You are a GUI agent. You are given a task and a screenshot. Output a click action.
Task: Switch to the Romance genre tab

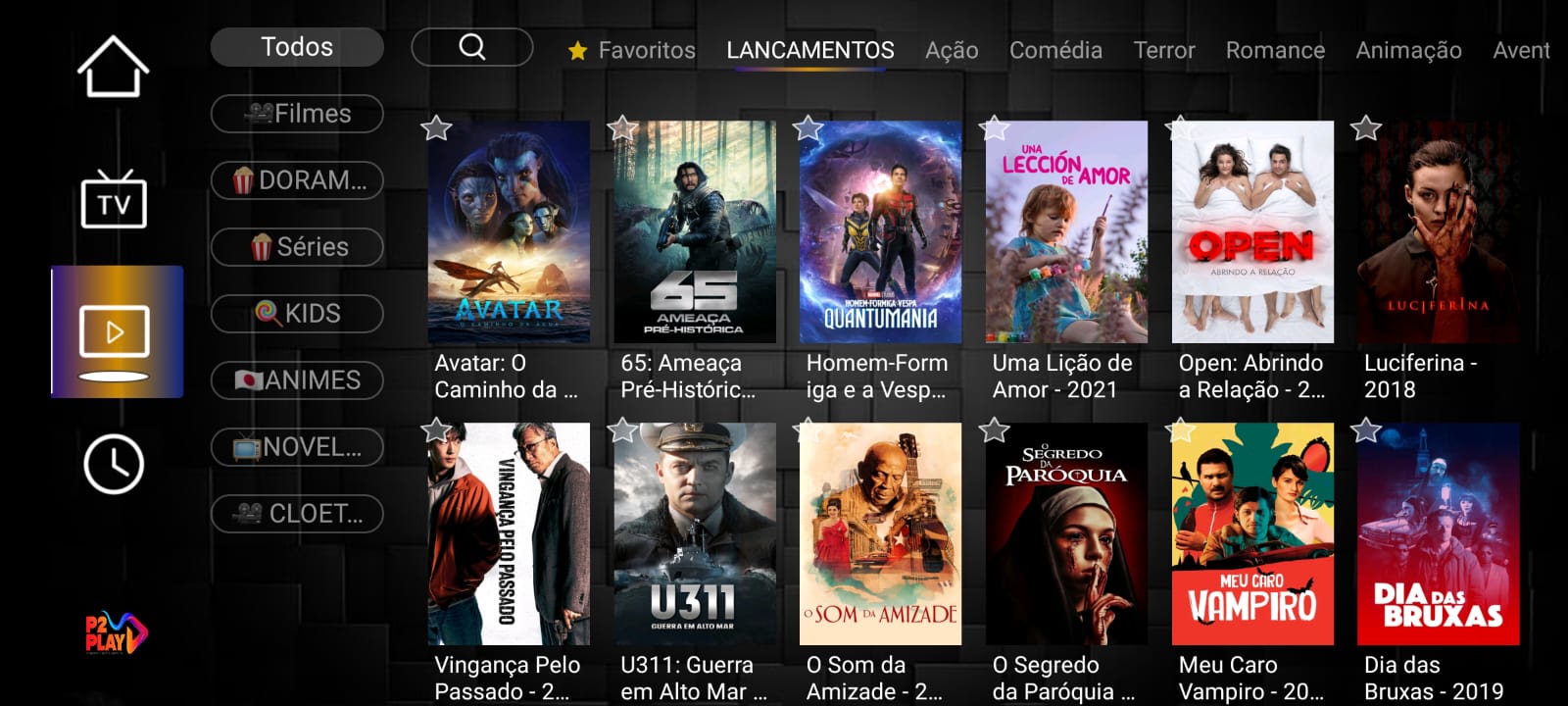pyautogui.click(x=1274, y=50)
